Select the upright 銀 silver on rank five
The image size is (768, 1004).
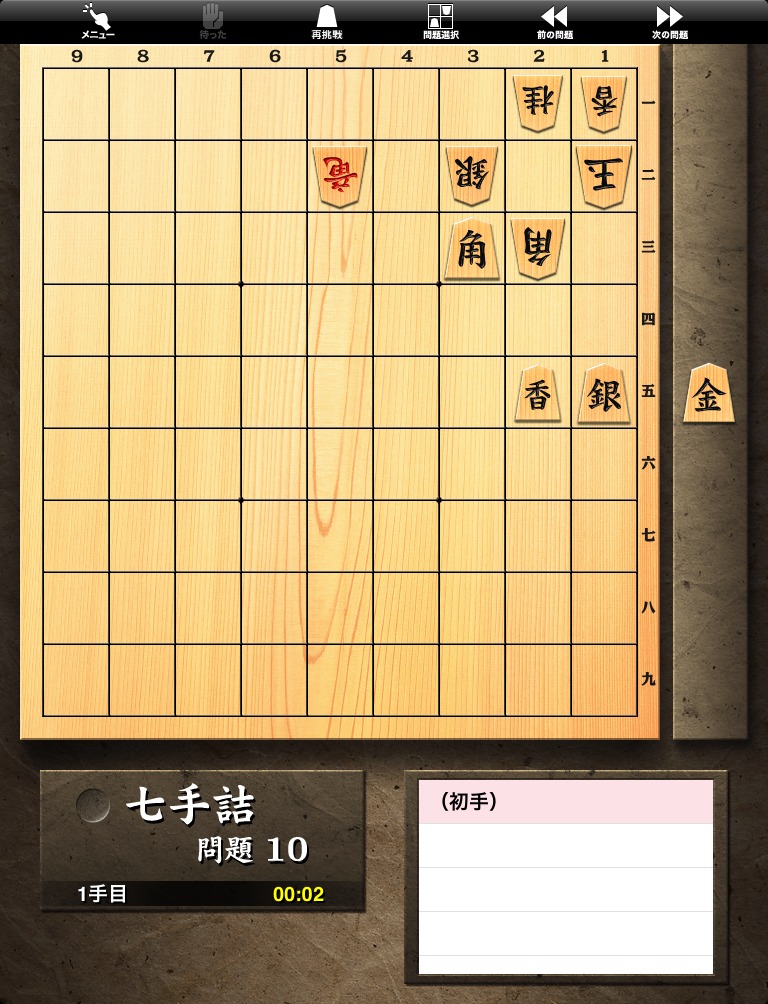tap(604, 393)
